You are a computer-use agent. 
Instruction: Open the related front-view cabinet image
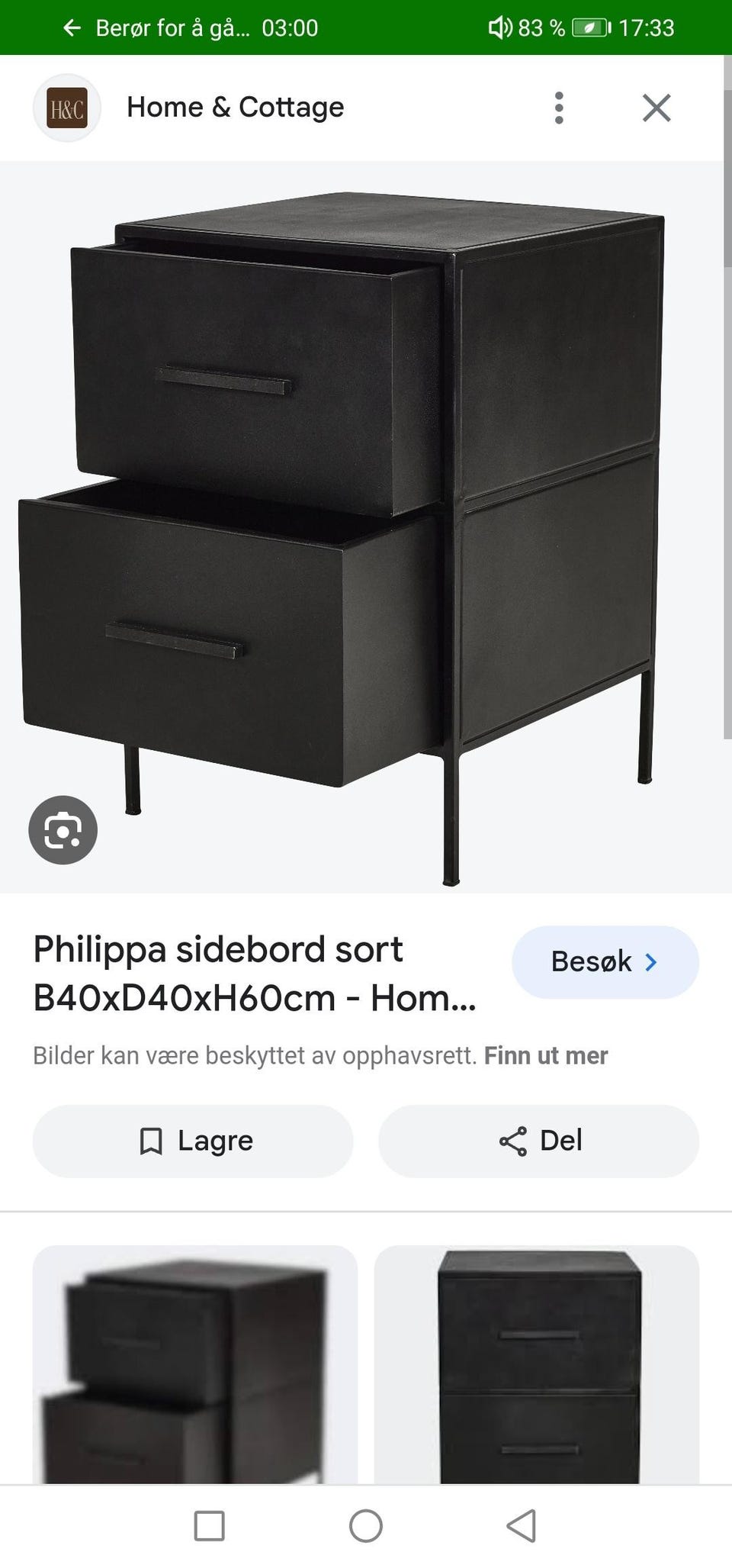click(x=537, y=1364)
